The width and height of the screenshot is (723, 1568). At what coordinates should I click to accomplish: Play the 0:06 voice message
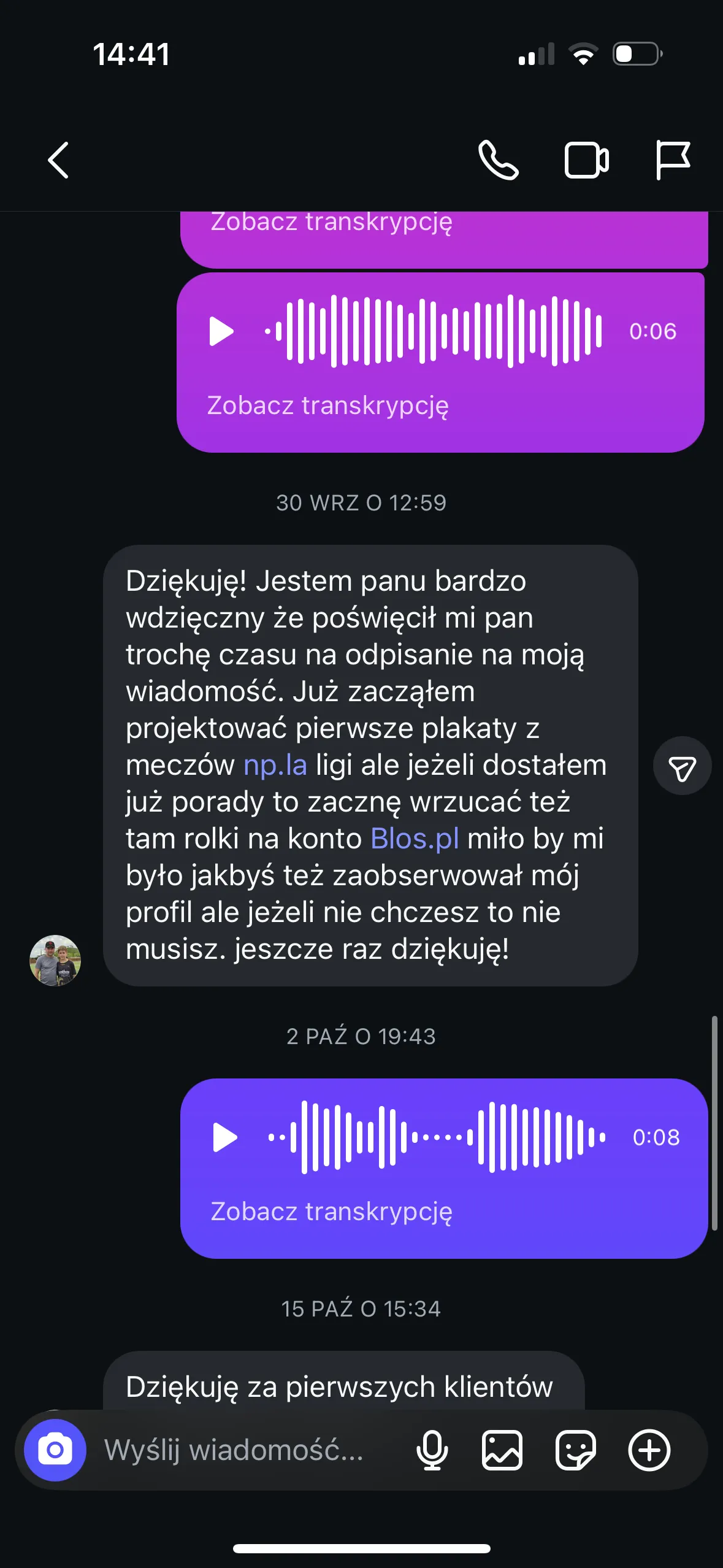(221, 332)
